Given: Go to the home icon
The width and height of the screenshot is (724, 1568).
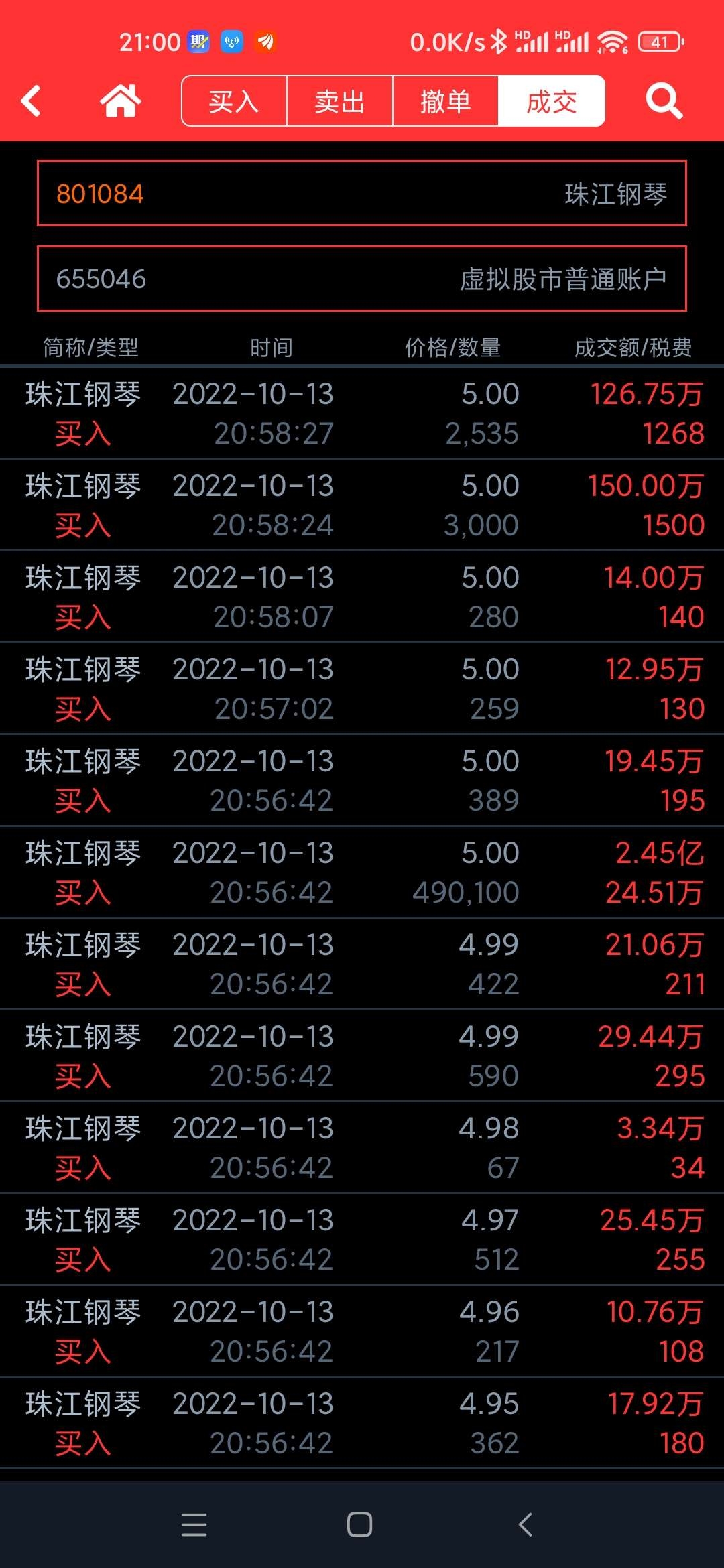Looking at the screenshot, I should tap(121, 101).
